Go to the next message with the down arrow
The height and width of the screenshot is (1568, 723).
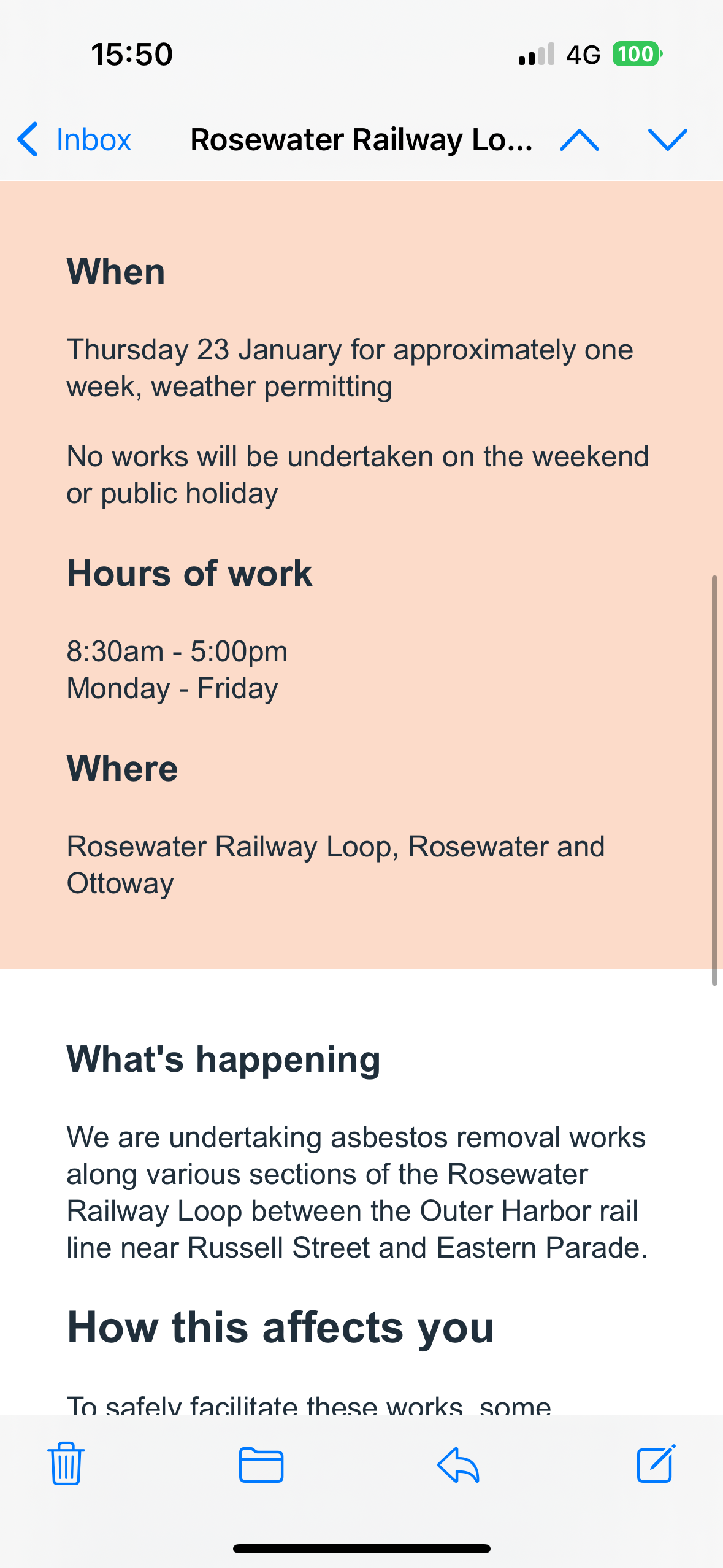point(668,140)
